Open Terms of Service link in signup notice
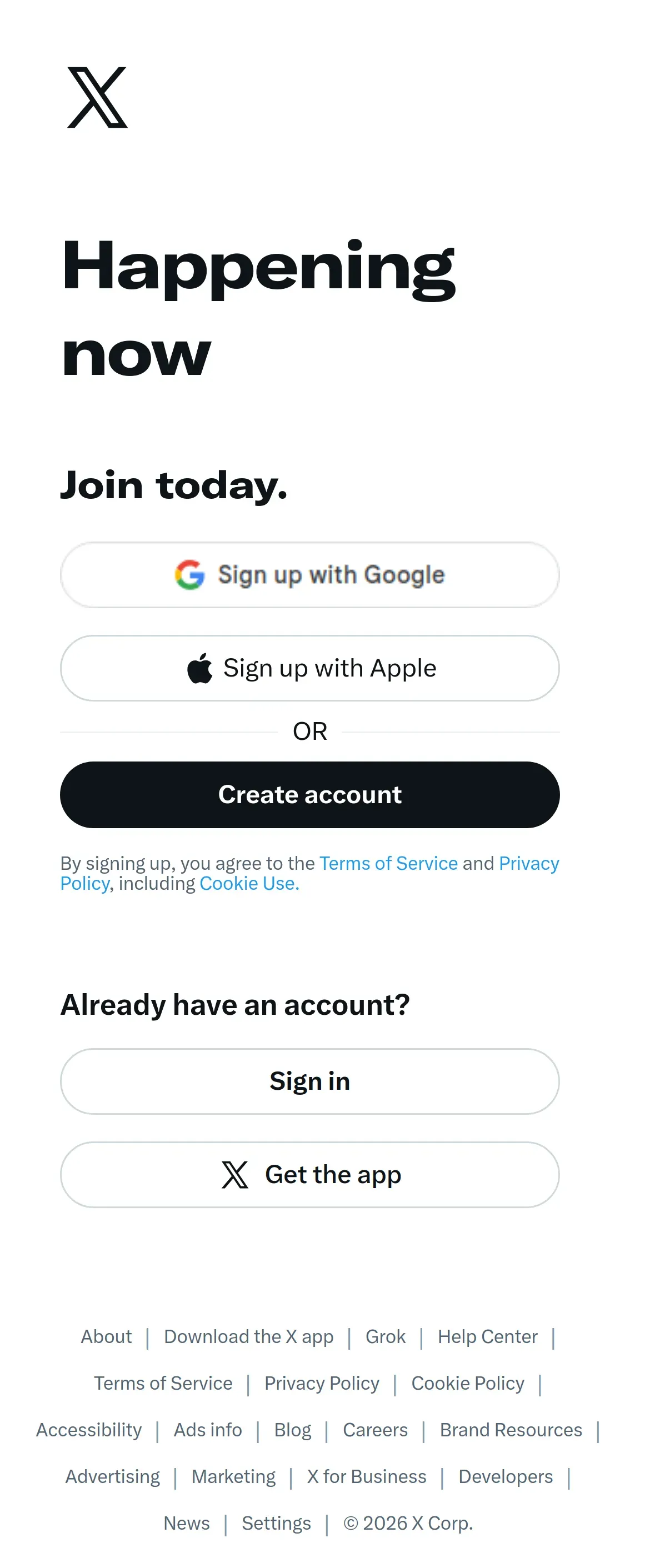This screenshot has height=1568, width=650. (x=388, y=863)
